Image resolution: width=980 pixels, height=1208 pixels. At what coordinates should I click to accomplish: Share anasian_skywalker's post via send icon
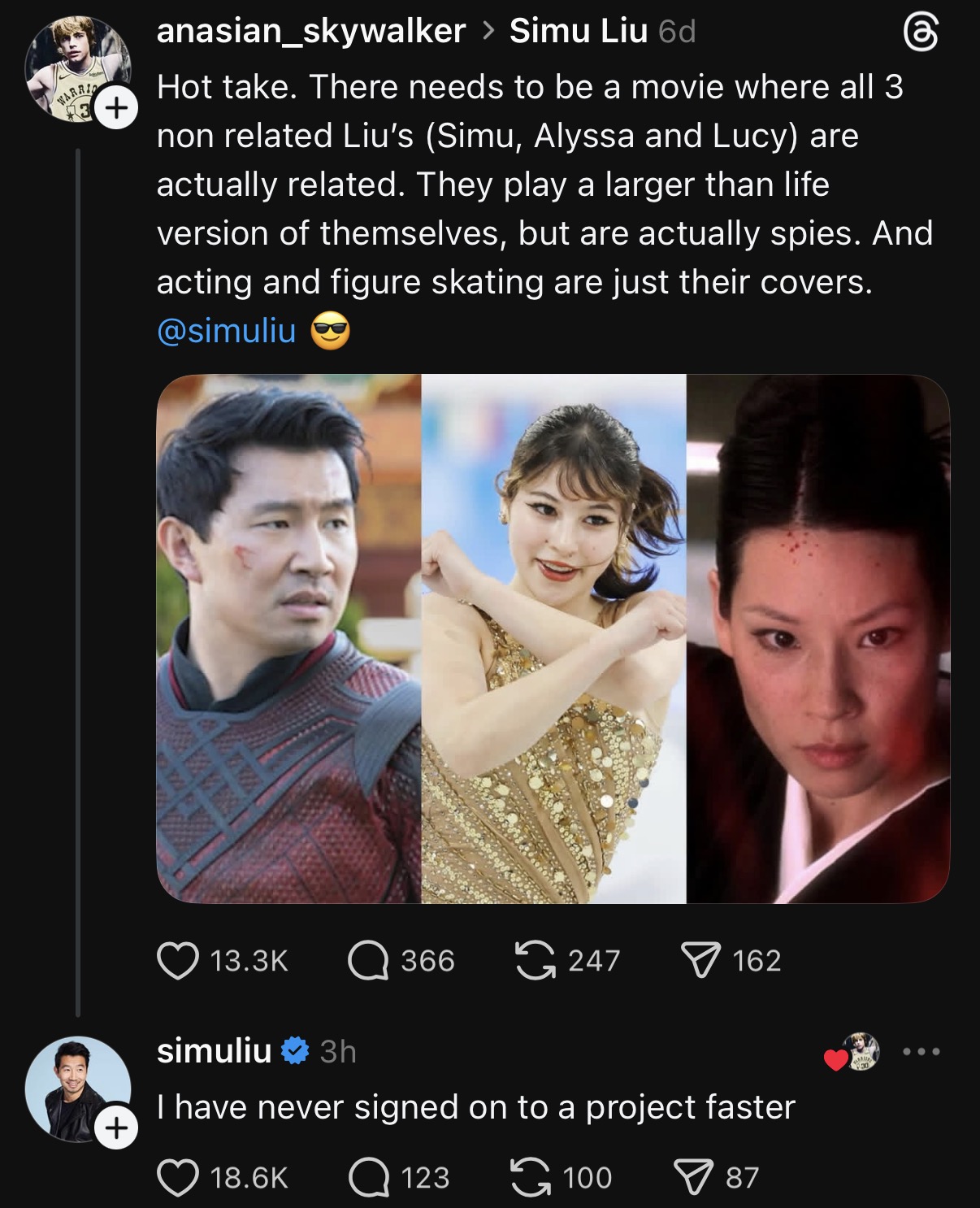(700, 961)
